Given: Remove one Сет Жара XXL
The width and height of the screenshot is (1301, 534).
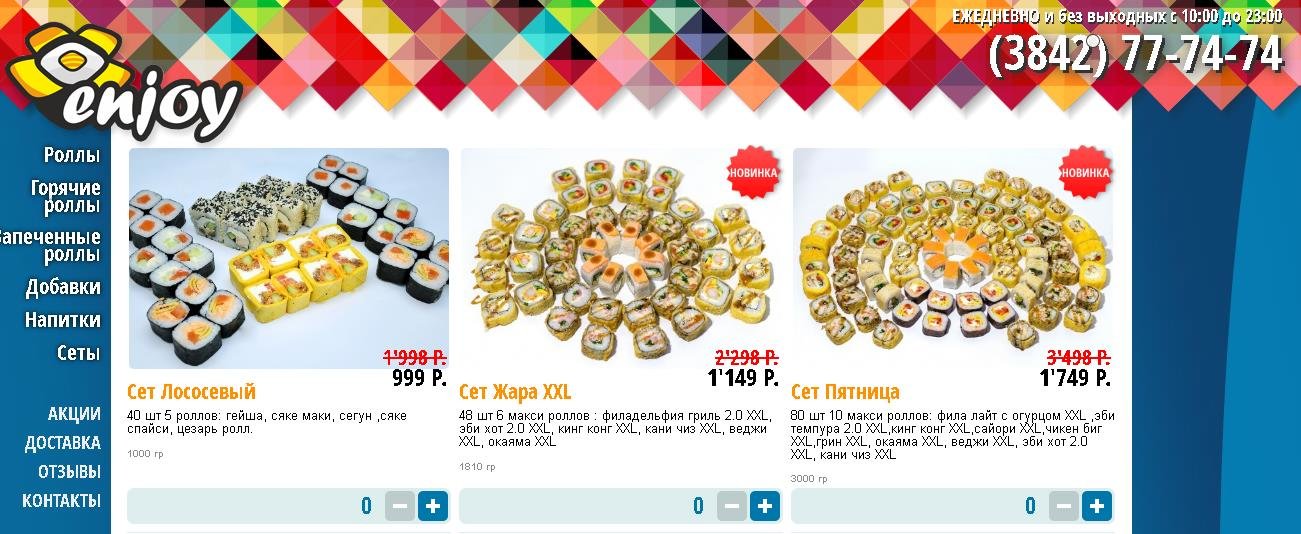Looking at the screenshot, I should (x=732, y=506).
